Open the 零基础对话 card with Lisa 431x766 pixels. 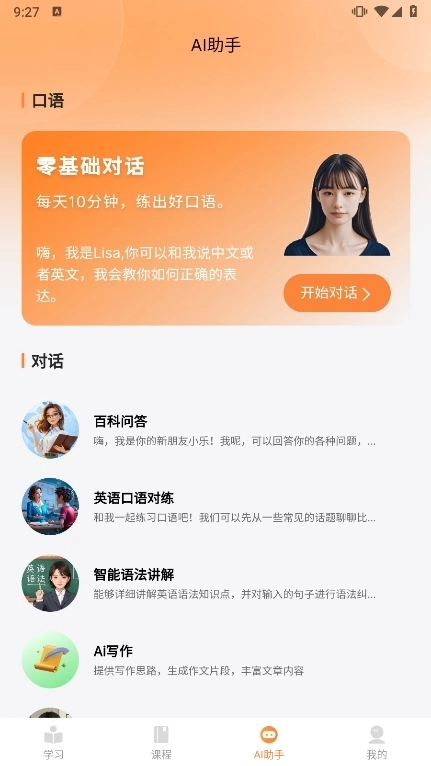point(216,228)
